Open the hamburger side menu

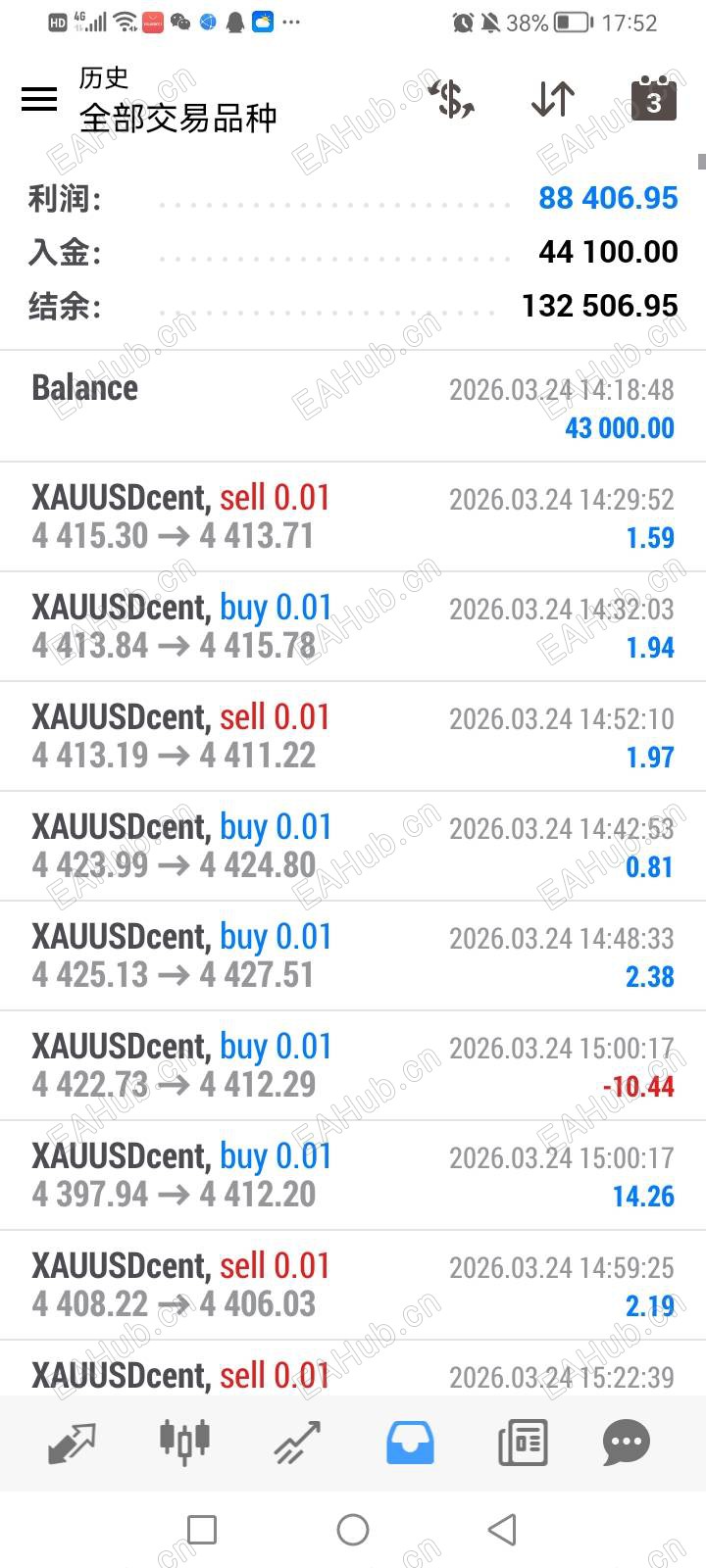tap(39, 99)
